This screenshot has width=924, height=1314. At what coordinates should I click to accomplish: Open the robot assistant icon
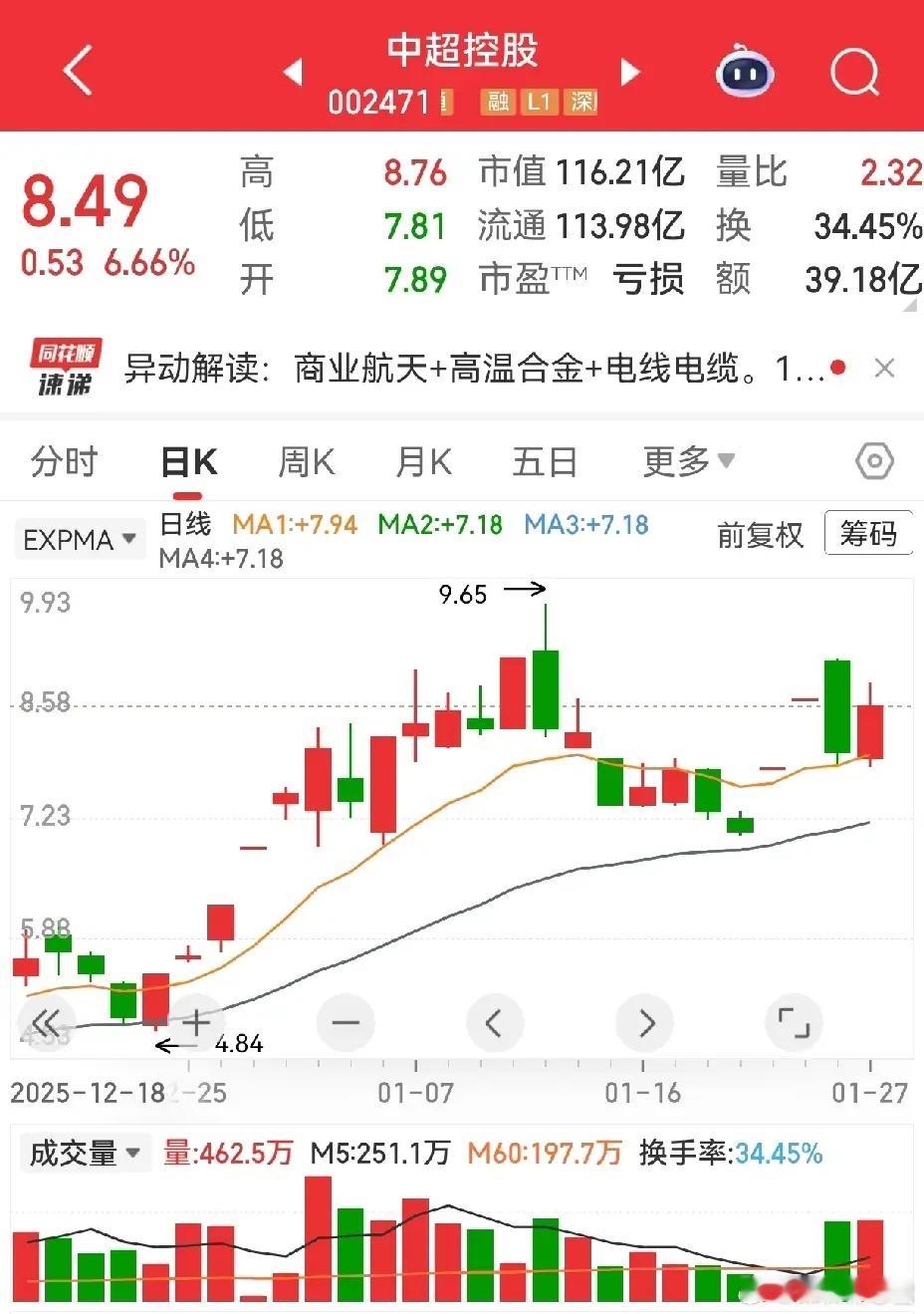(745, 71)
